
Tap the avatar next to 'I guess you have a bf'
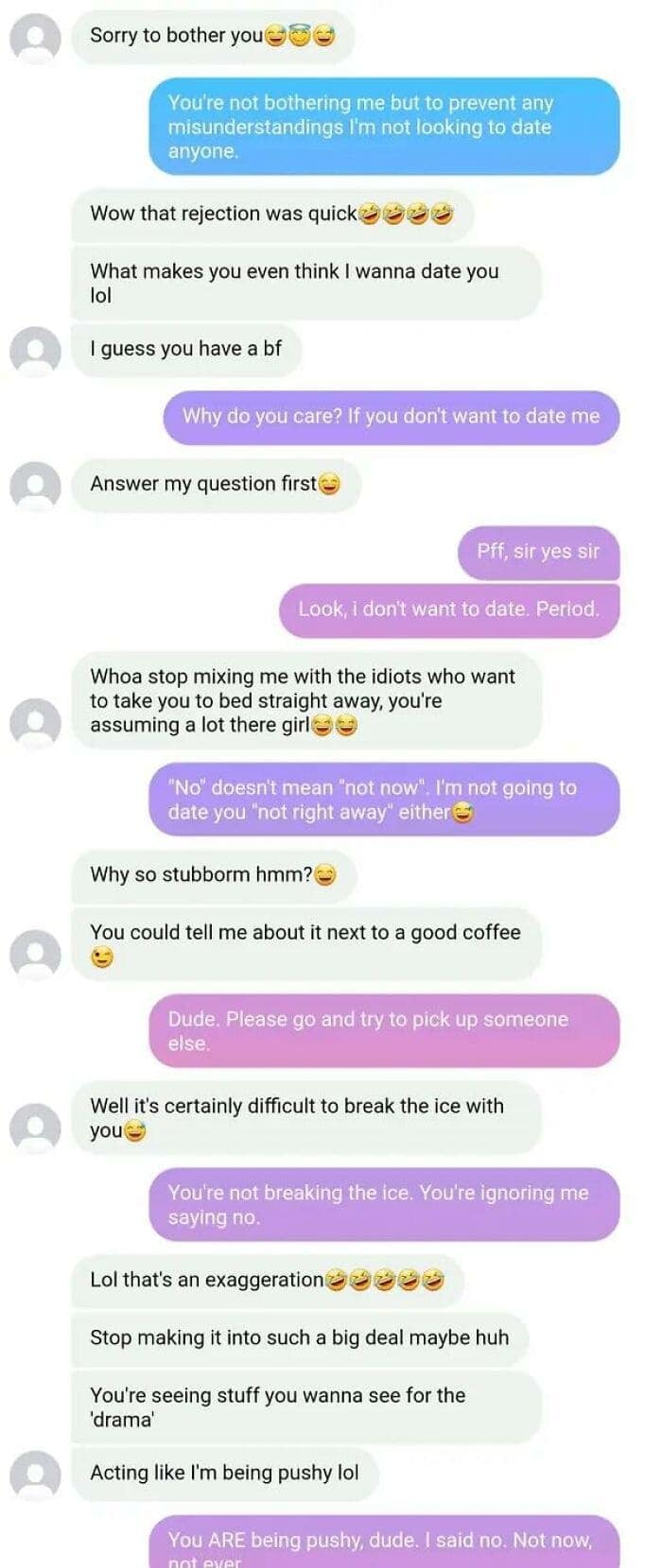click(x=35, y=352)
